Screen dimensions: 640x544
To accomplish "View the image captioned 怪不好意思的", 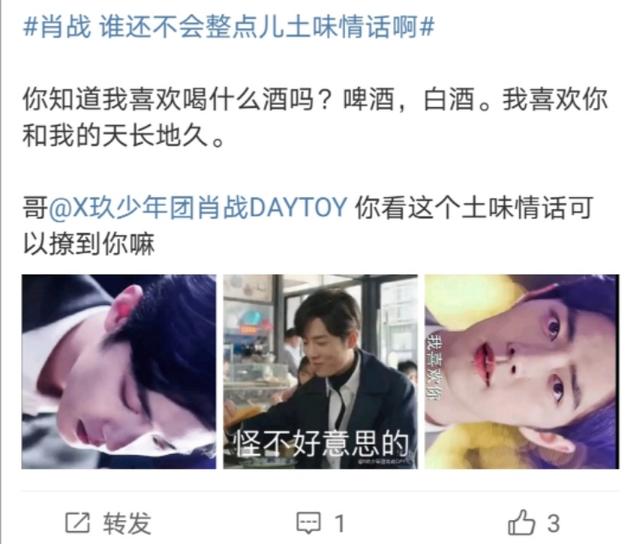I will (321, 371).
